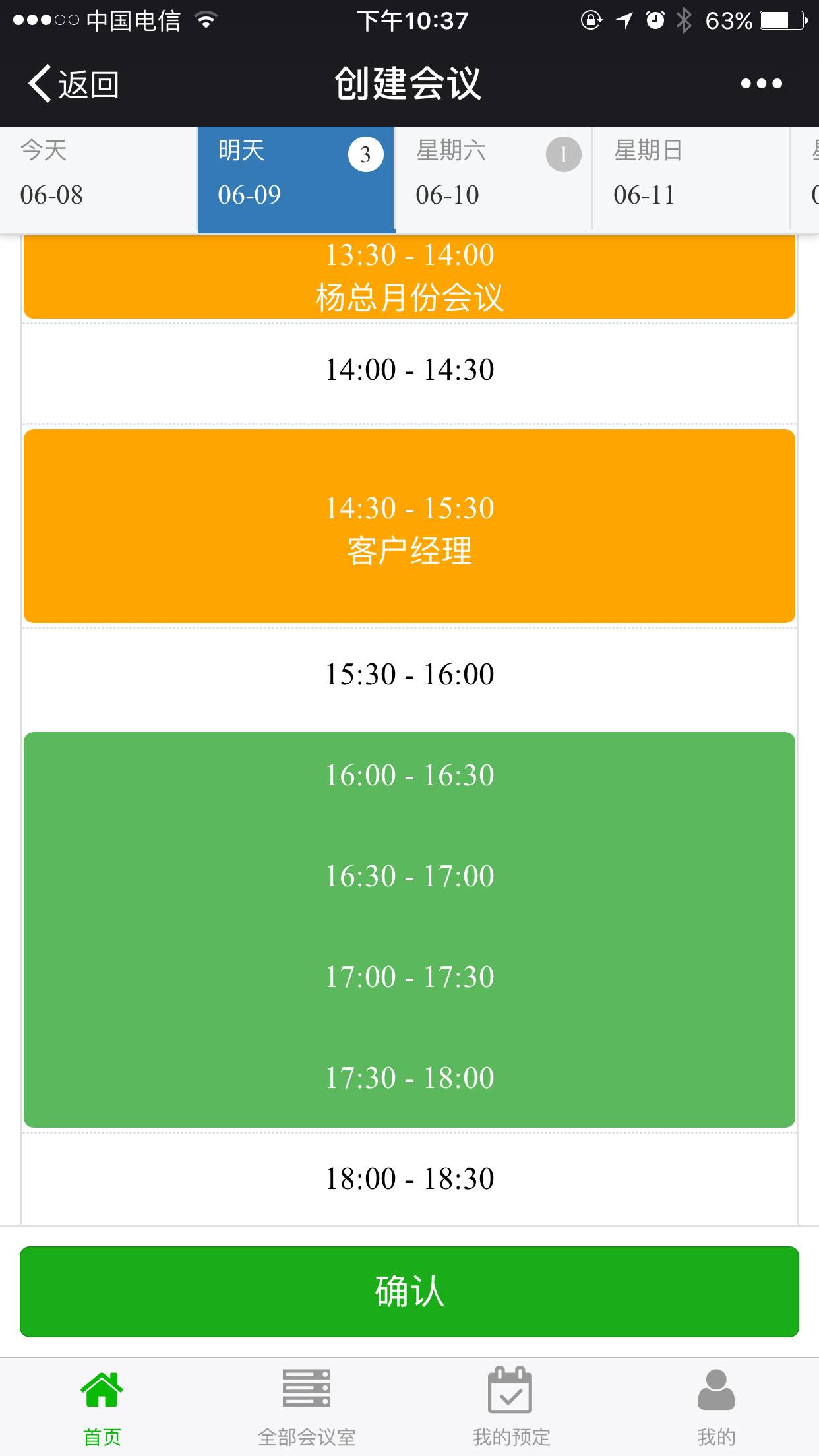Deselect the 17:30 - 18:00 slot
Viewport: 819px width, 1456px height.
point(409,1078)
